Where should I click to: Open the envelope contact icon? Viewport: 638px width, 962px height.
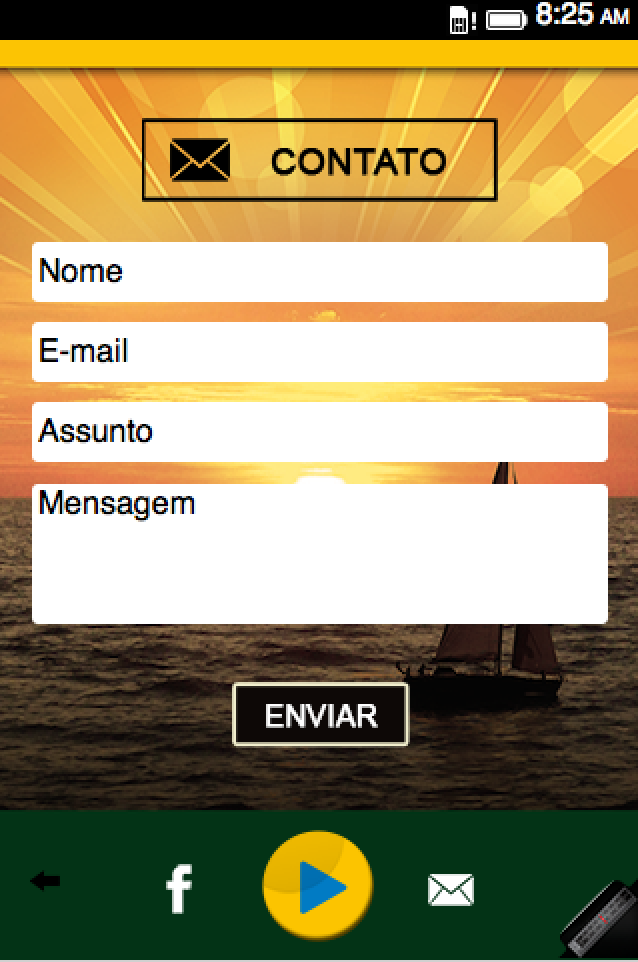pyautogui.click(x=450, y=889)
